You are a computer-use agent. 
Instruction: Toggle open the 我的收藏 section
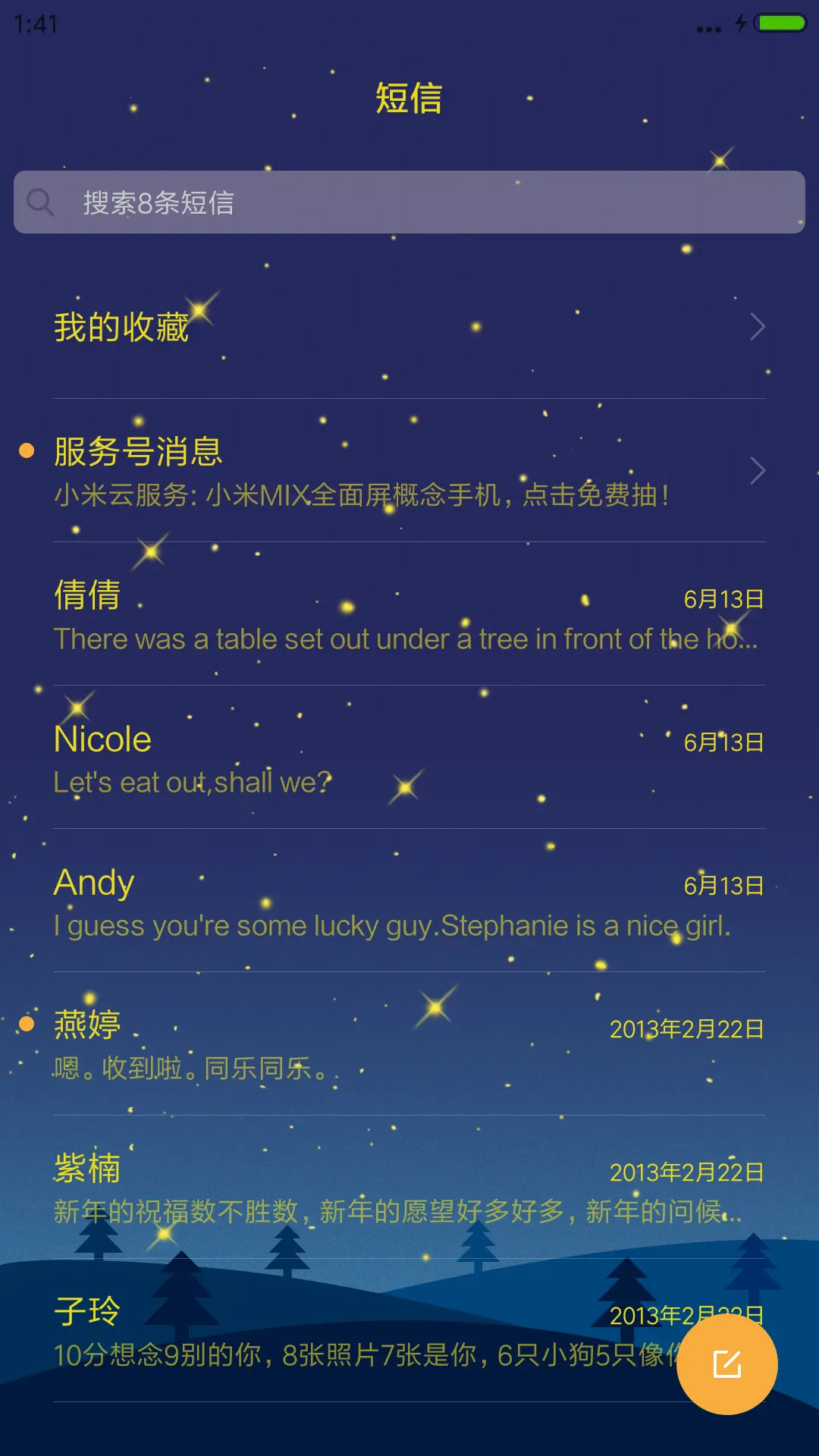click(121, 326)
